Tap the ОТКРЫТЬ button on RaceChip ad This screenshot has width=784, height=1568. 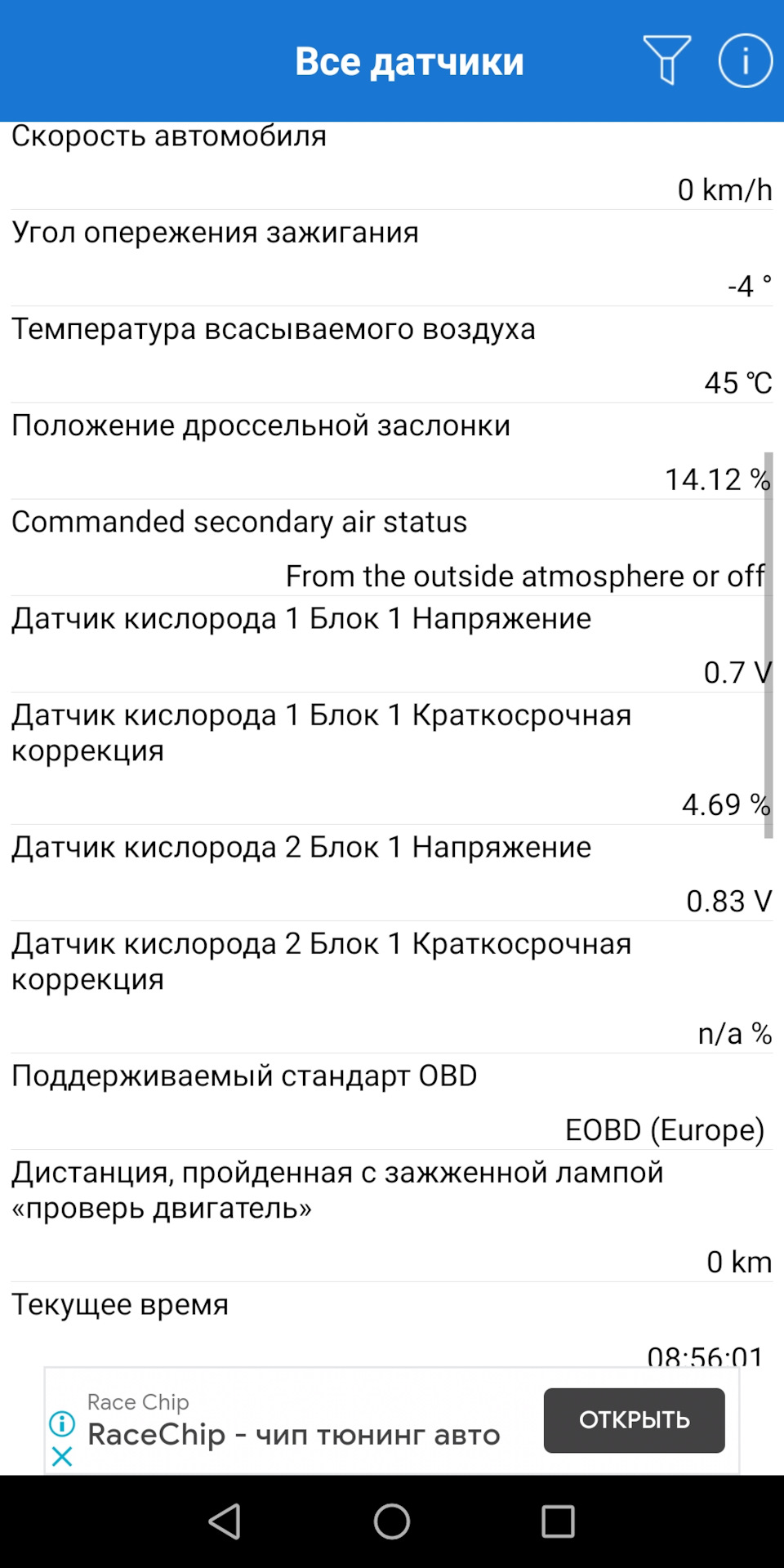(x=634, y=1420)
